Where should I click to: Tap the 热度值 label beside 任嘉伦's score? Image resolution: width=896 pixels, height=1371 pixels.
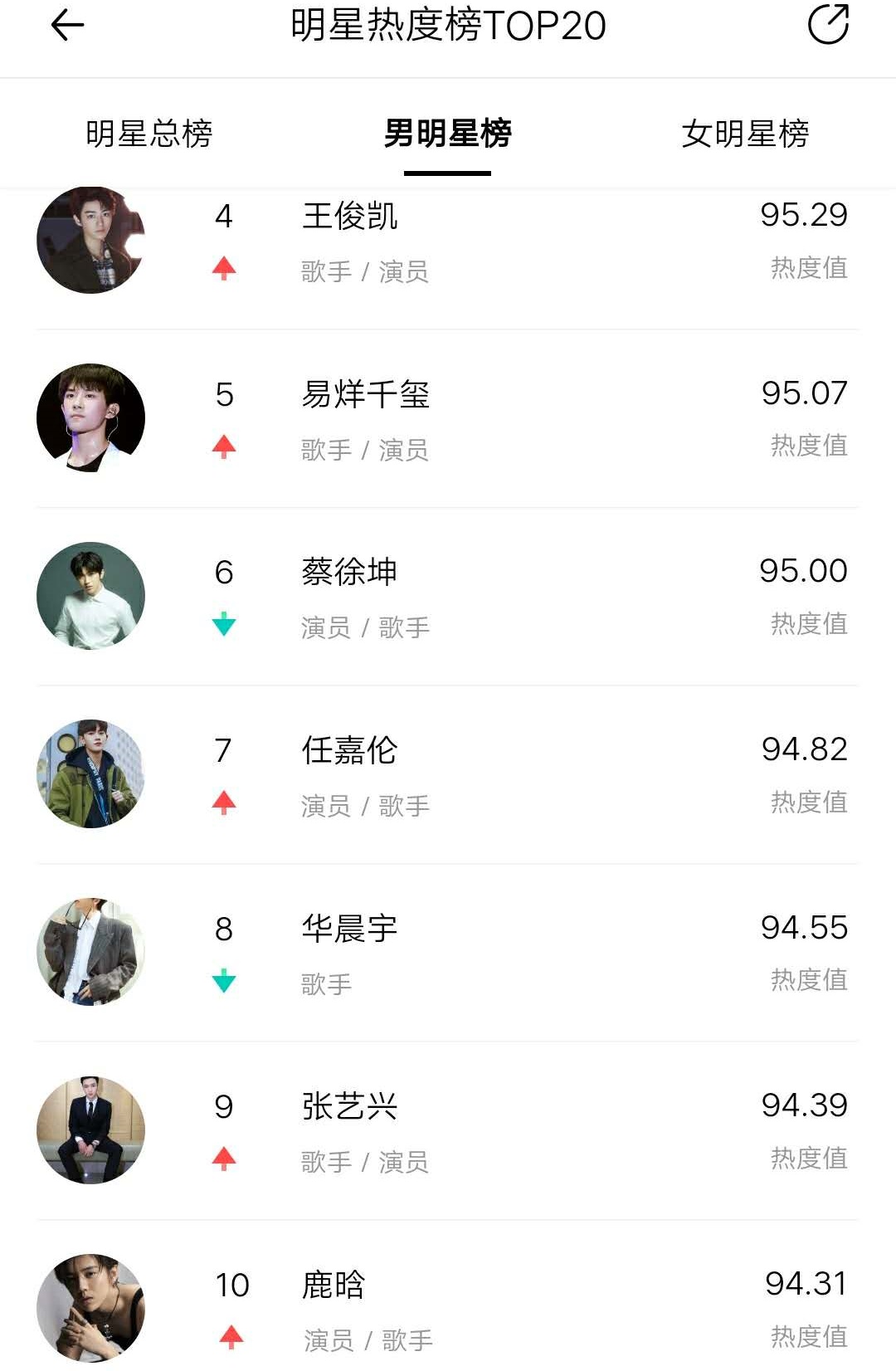coord(809,803)
